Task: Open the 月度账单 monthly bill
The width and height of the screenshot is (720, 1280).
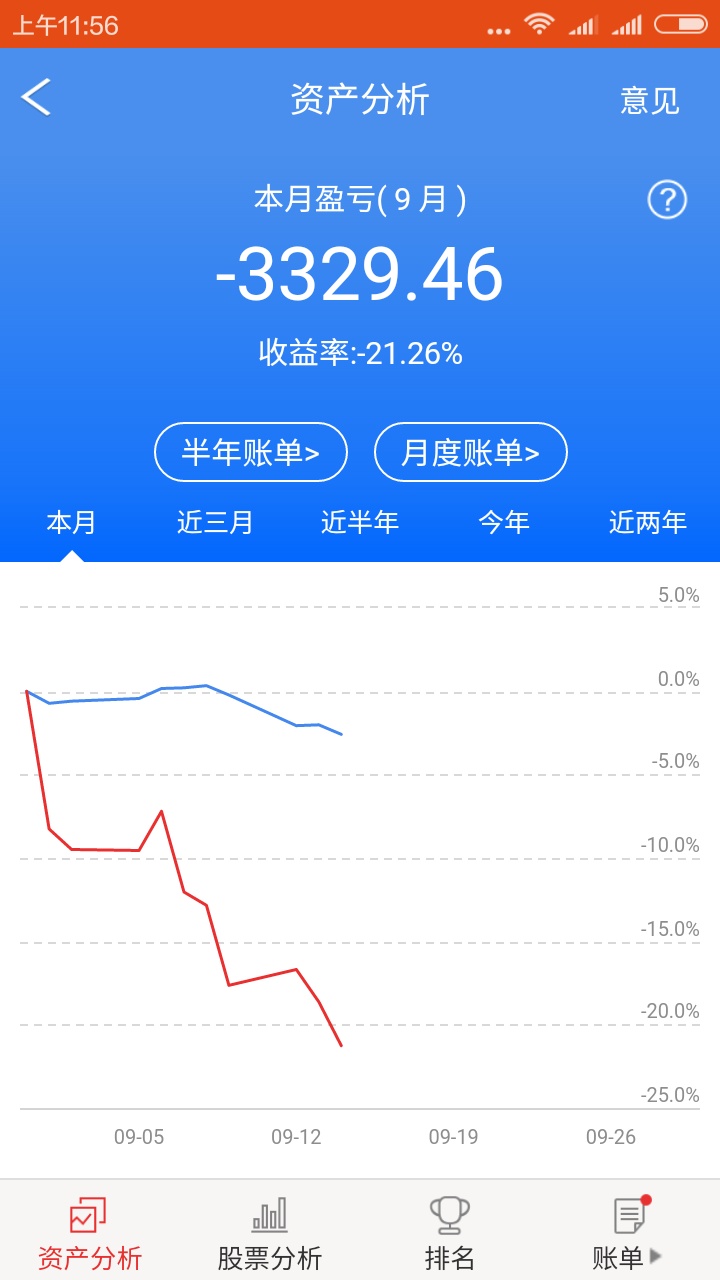Action: click(470, 453)
